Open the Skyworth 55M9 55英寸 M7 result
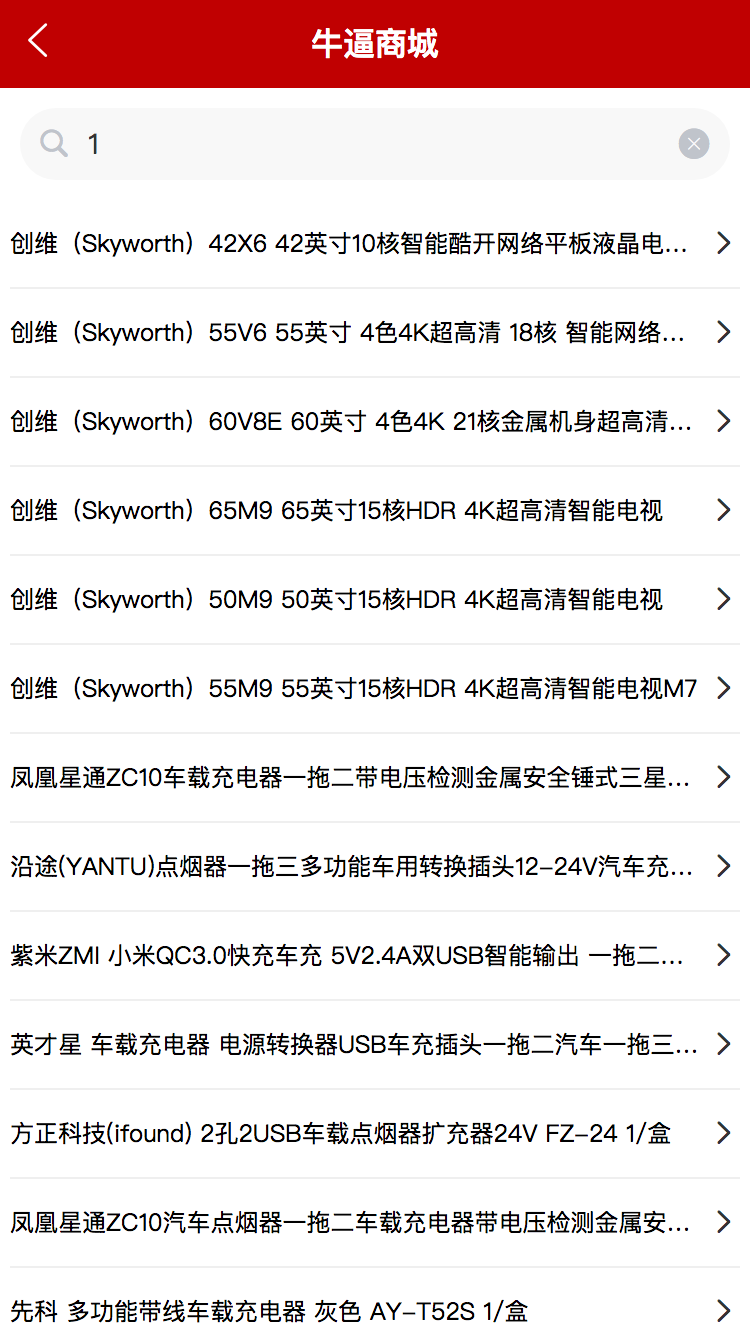Viewport: 750px width, 1334px height. coord(375,688)
